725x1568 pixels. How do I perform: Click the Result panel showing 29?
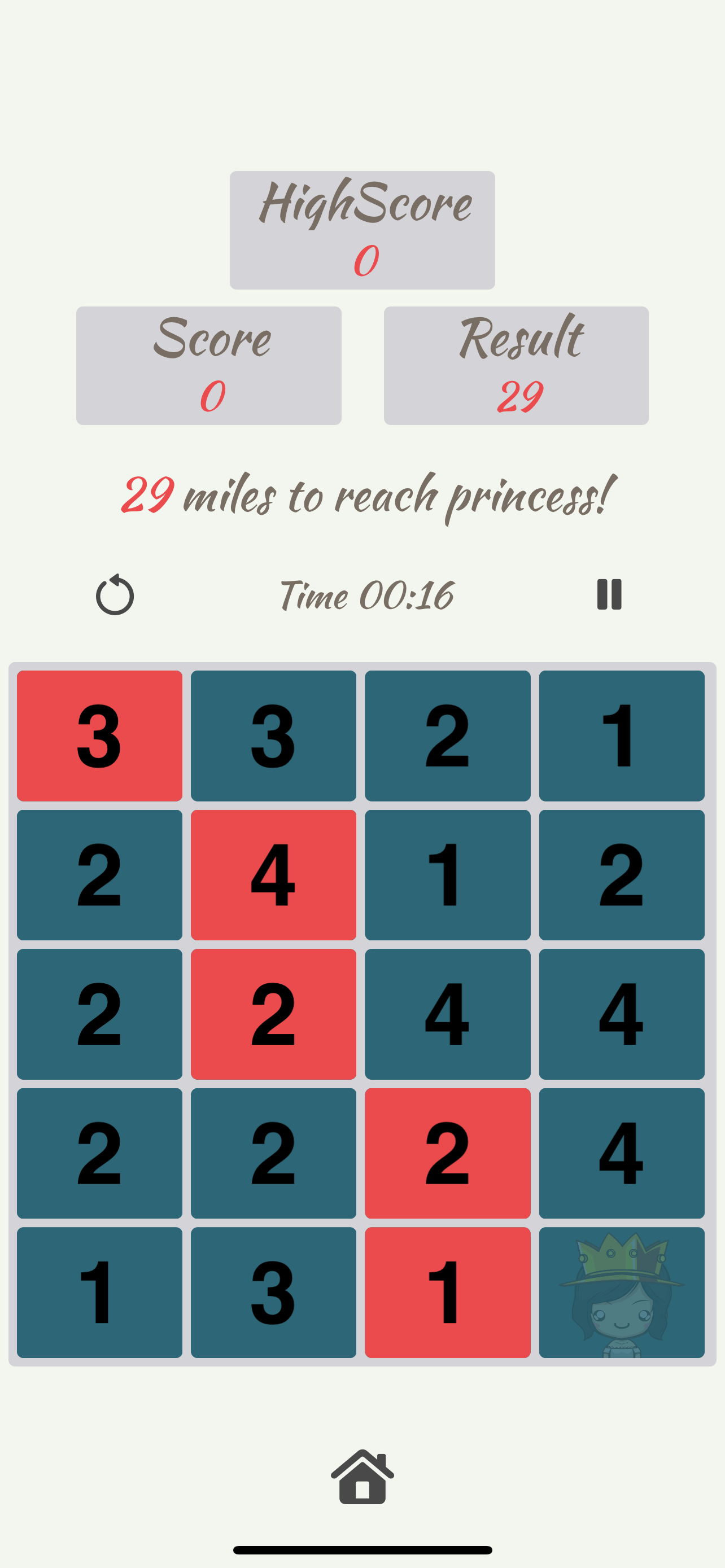pyautogui.click(x=516, y=364)
